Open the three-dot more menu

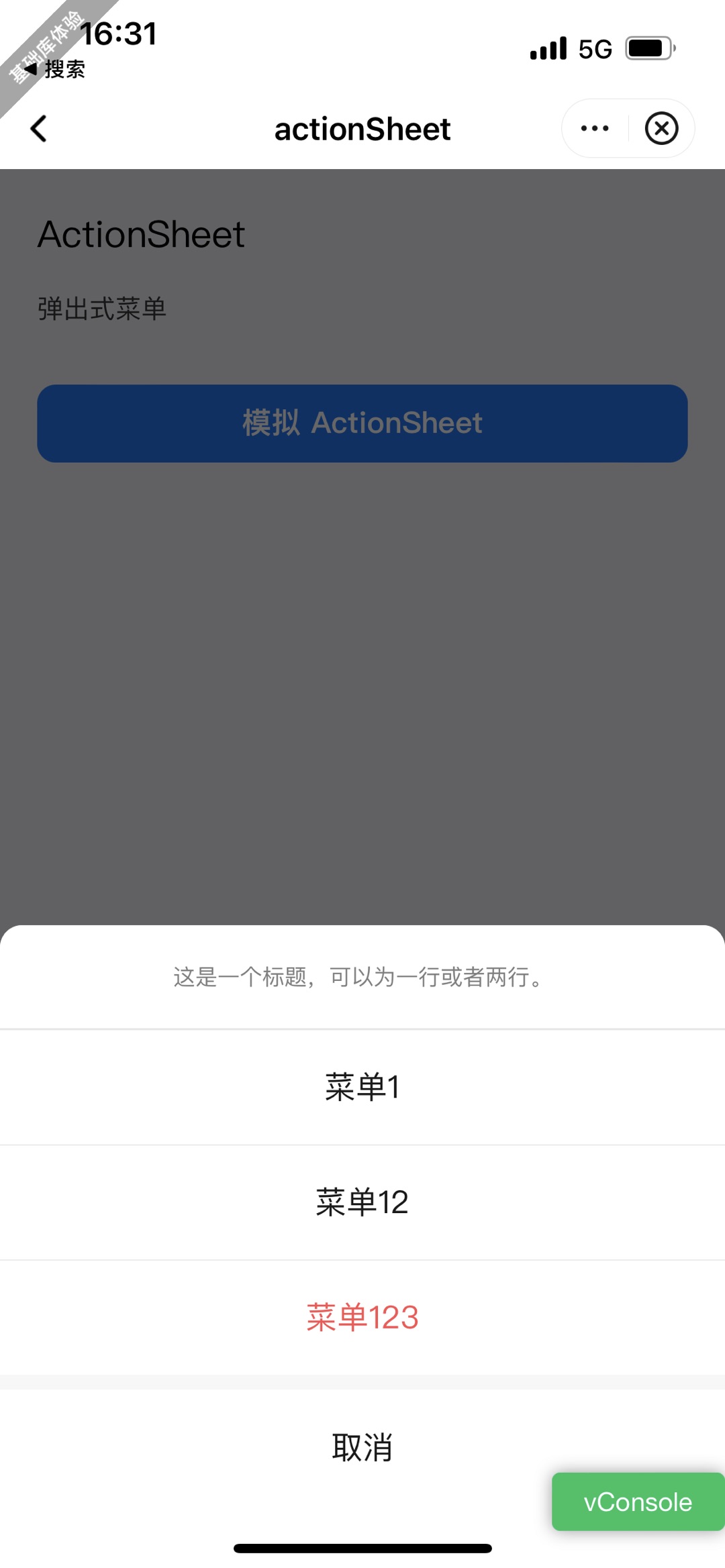point(595,128)
